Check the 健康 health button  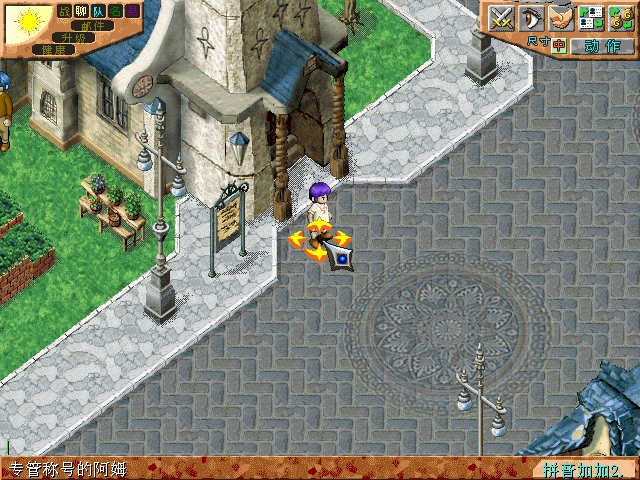54,49
